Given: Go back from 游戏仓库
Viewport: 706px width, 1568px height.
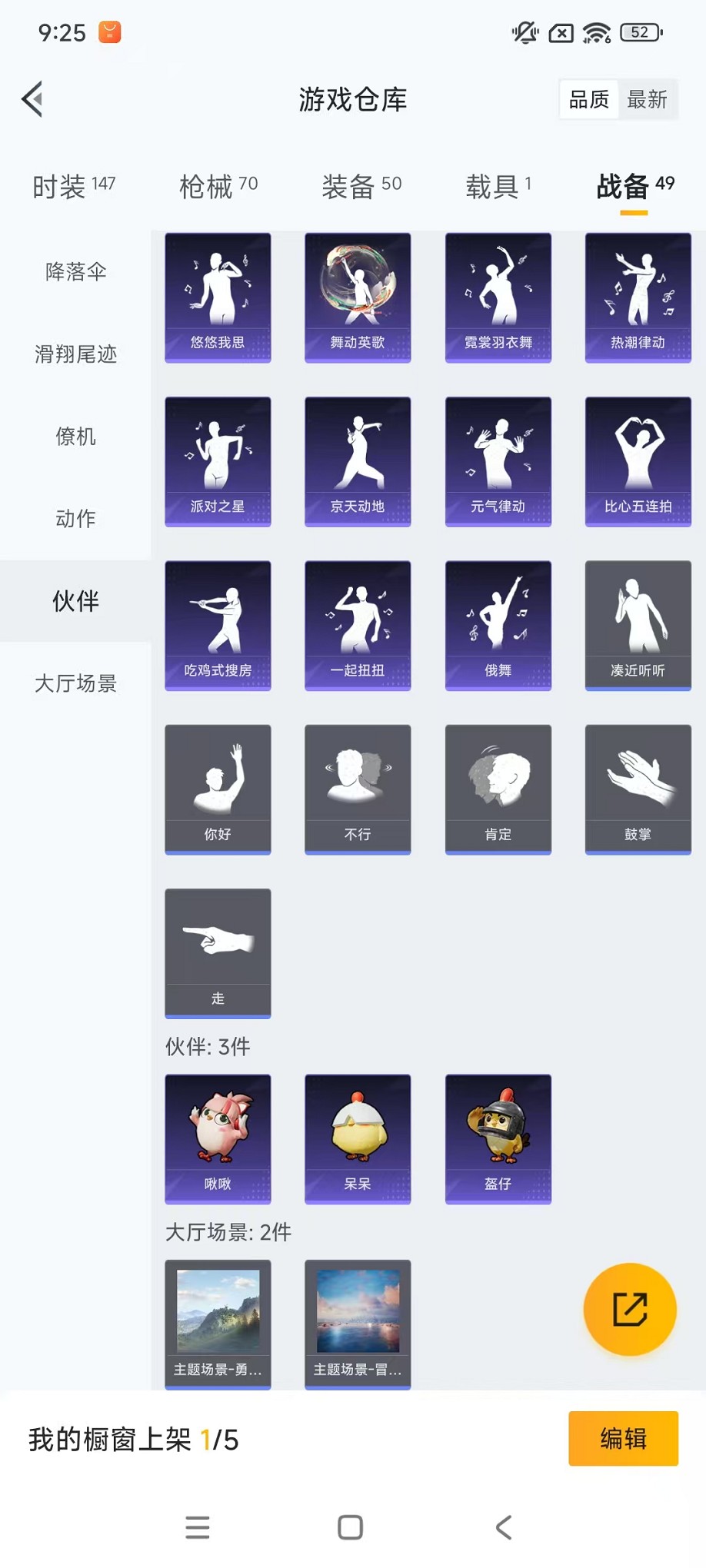Looking at the screenshot, I should click(32, 99).
